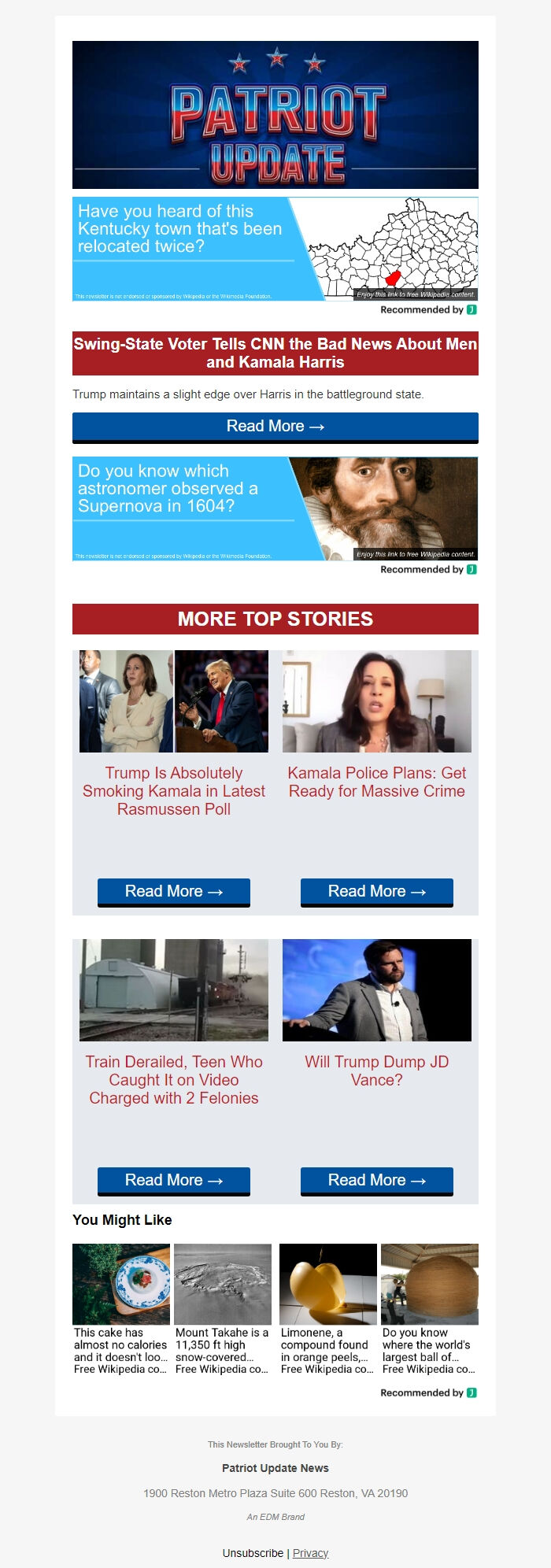
Task: Read more about the train derailment story
Action: (x=173, y=1181)
